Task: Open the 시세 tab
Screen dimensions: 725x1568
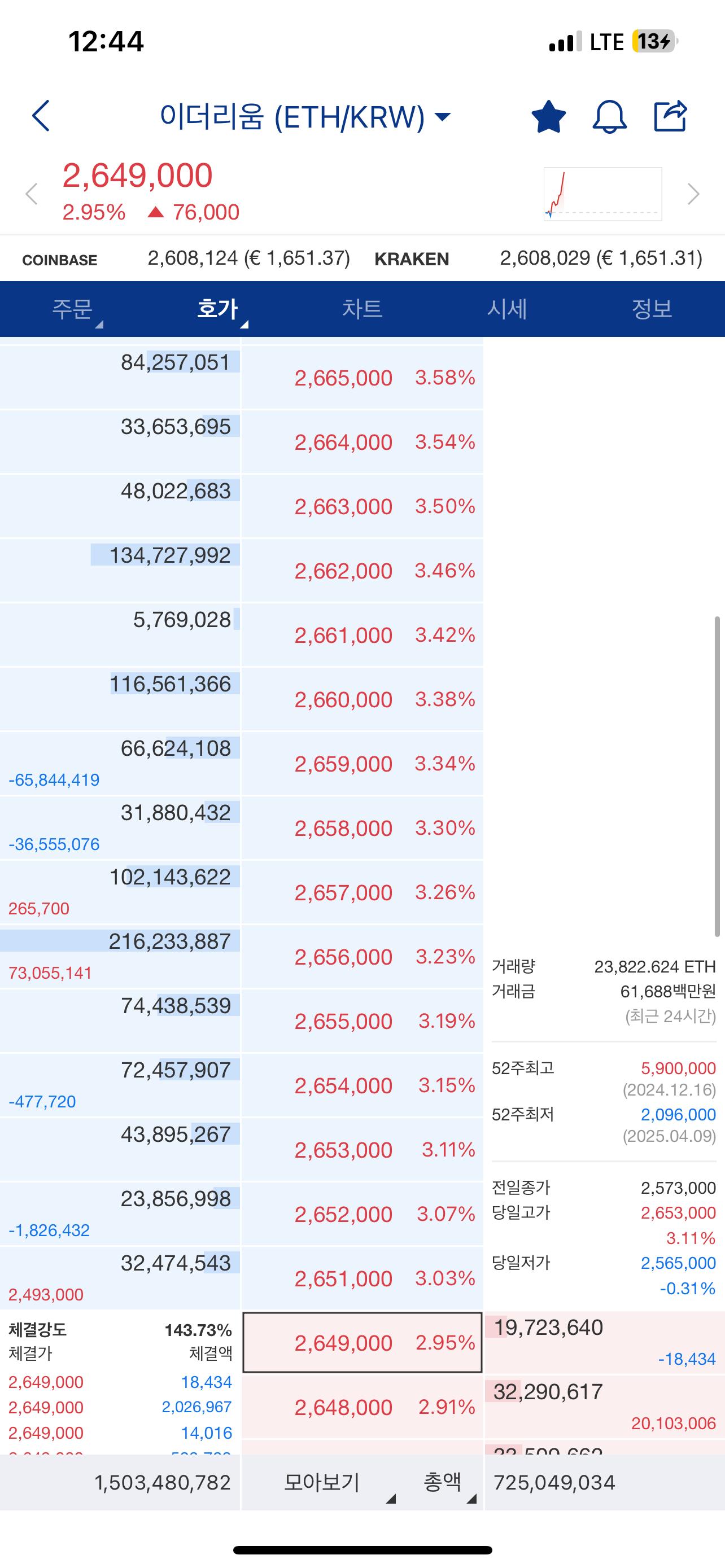Action: [507, 309]
